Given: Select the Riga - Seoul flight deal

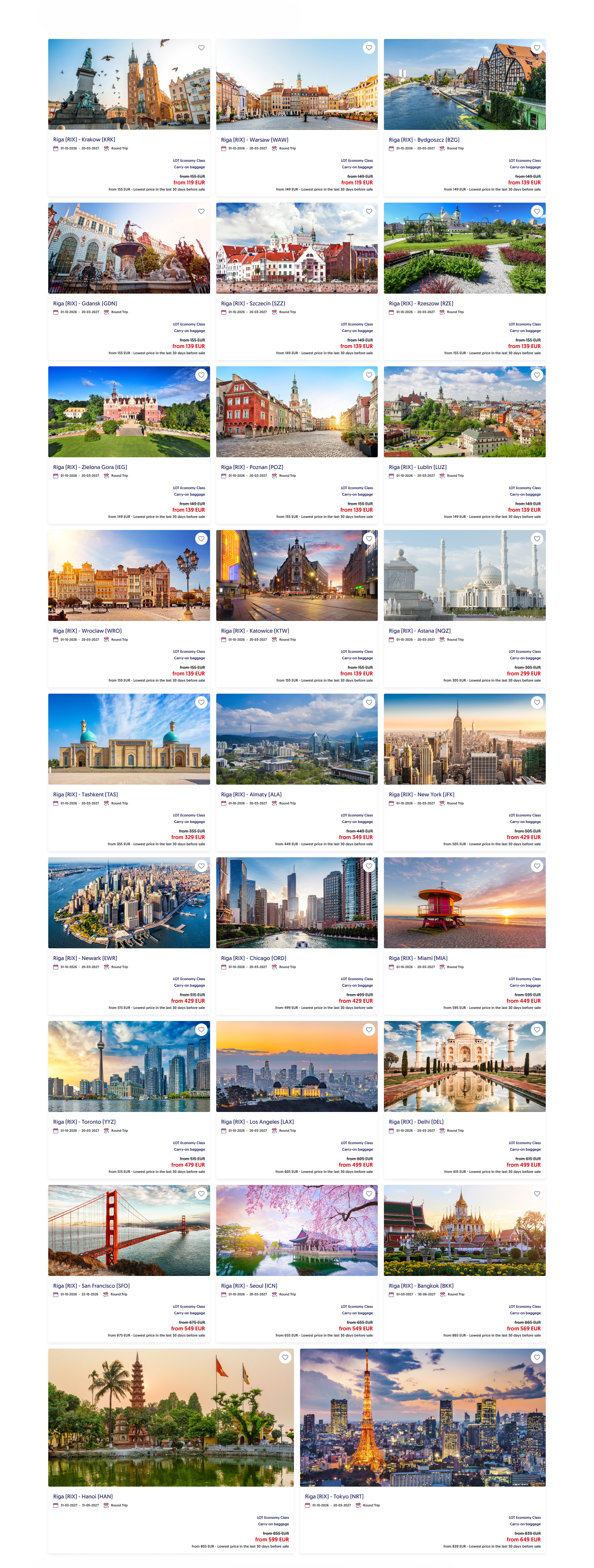Looking at the screenshot, I should pos(297,1264).
